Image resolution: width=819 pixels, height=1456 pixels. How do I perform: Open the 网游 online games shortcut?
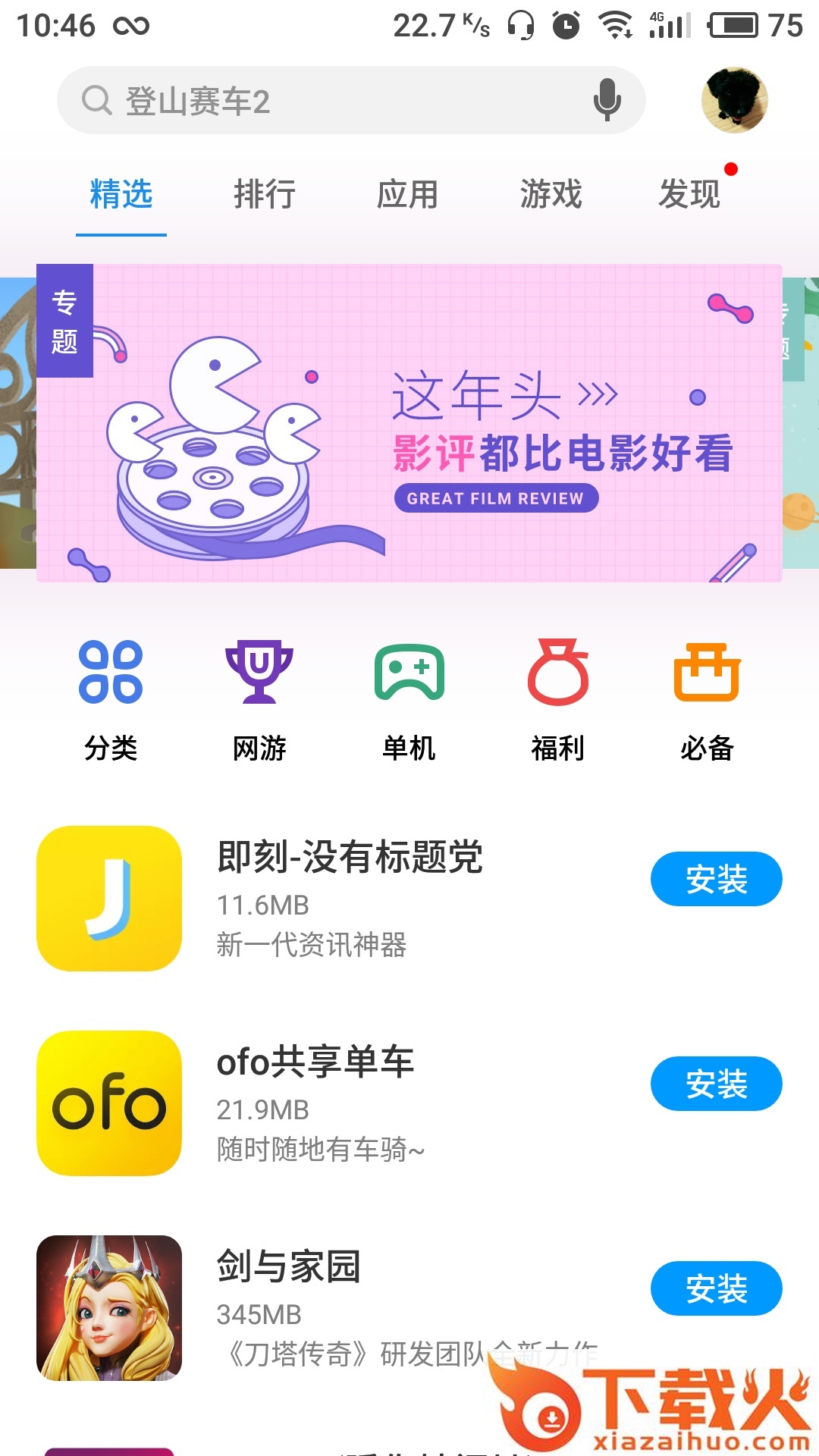(259, 699)
